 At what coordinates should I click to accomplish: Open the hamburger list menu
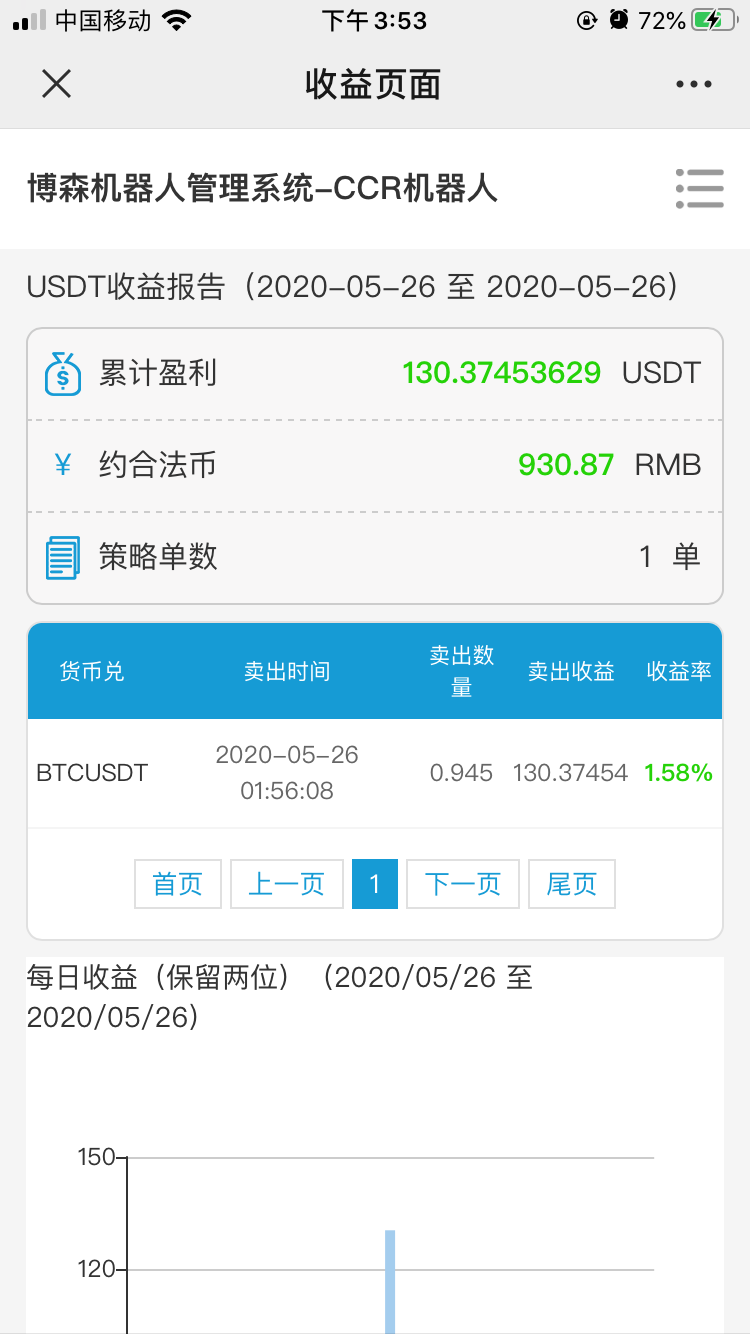pyautogui.click(x=700, y=188)
